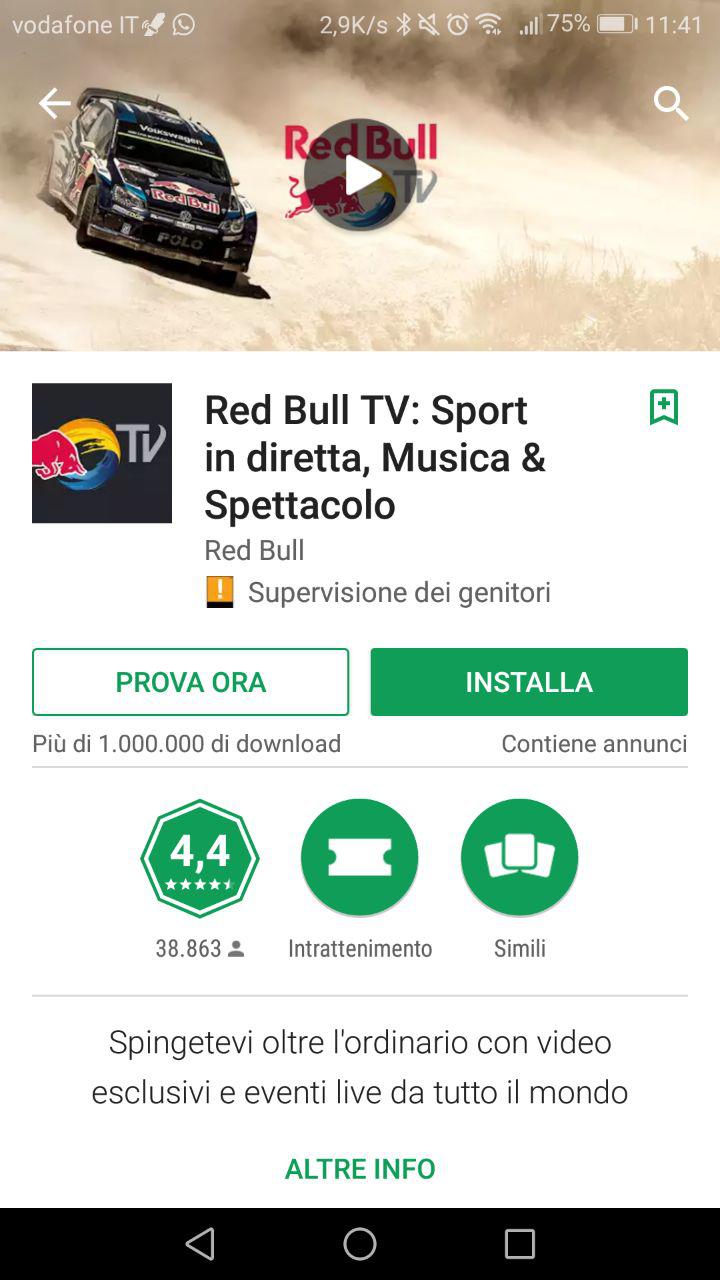Open the search magnifier icon
The width and height of the screenshot is (720, 1280).
(x=671, y=103)
